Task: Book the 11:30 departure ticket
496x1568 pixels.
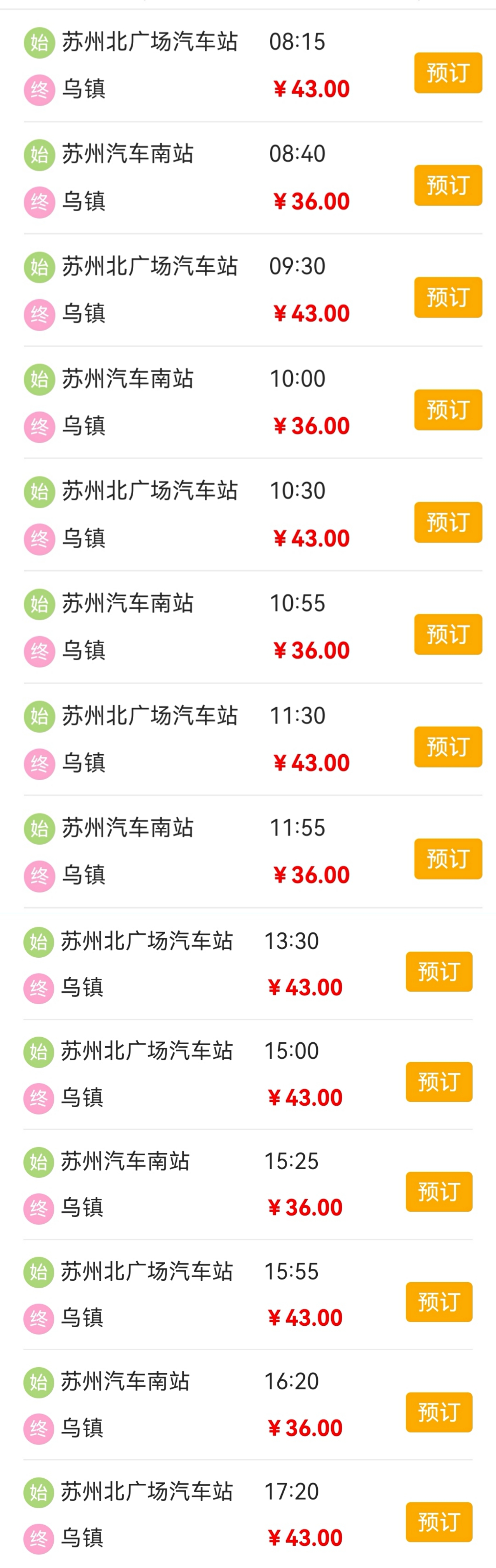Action: (x=448, y=747)
